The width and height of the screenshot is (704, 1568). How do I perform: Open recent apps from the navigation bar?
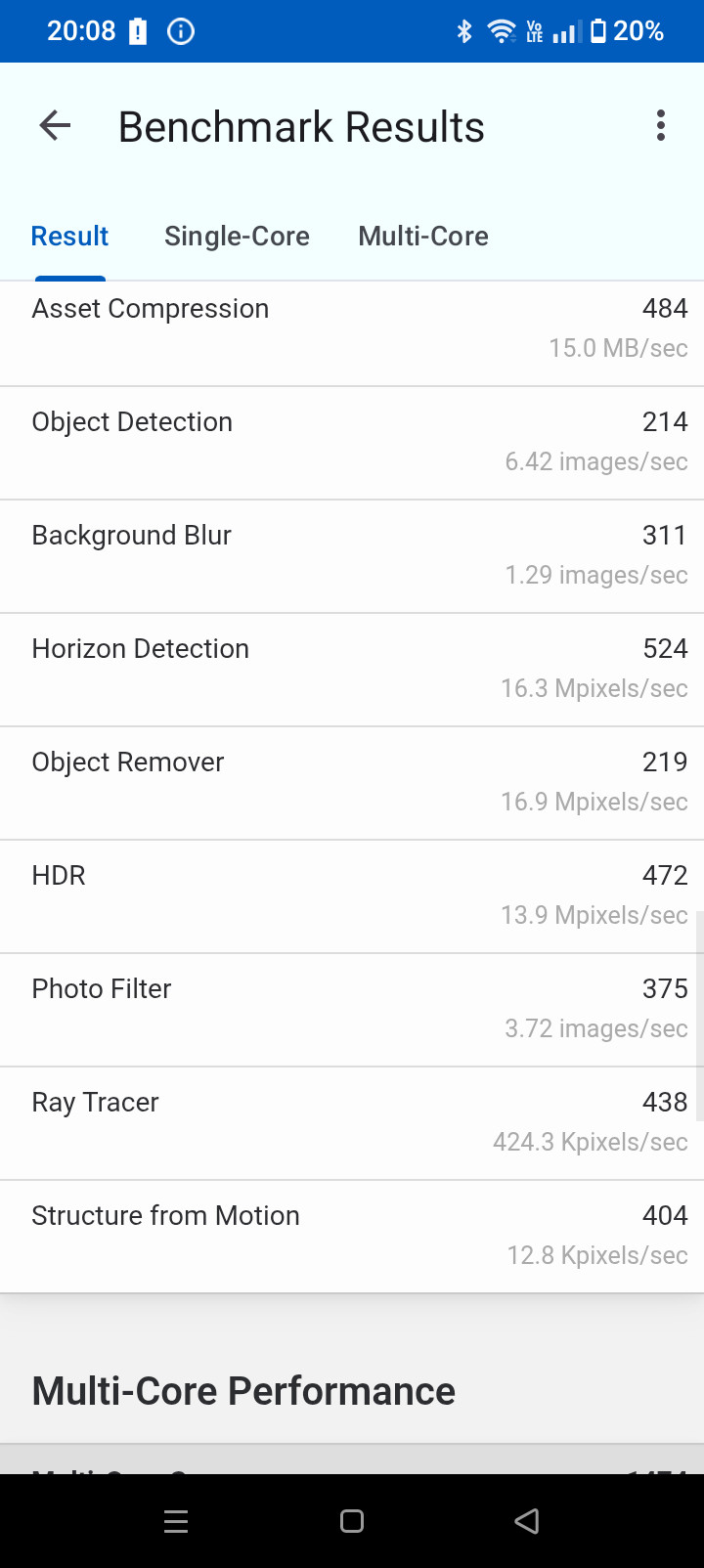(x=176, y=1521)
